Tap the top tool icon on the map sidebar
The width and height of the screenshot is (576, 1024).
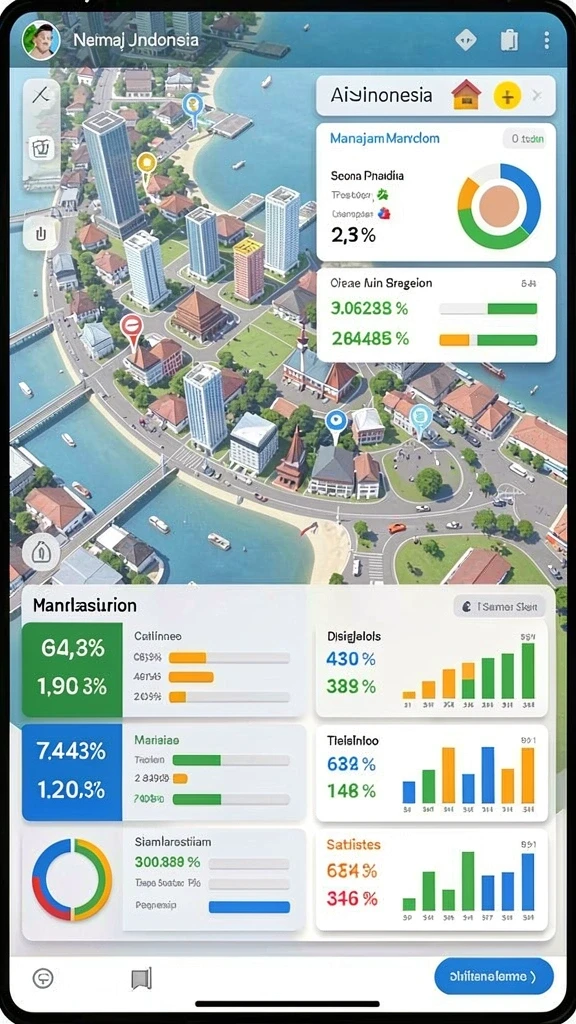pos(42,96)
